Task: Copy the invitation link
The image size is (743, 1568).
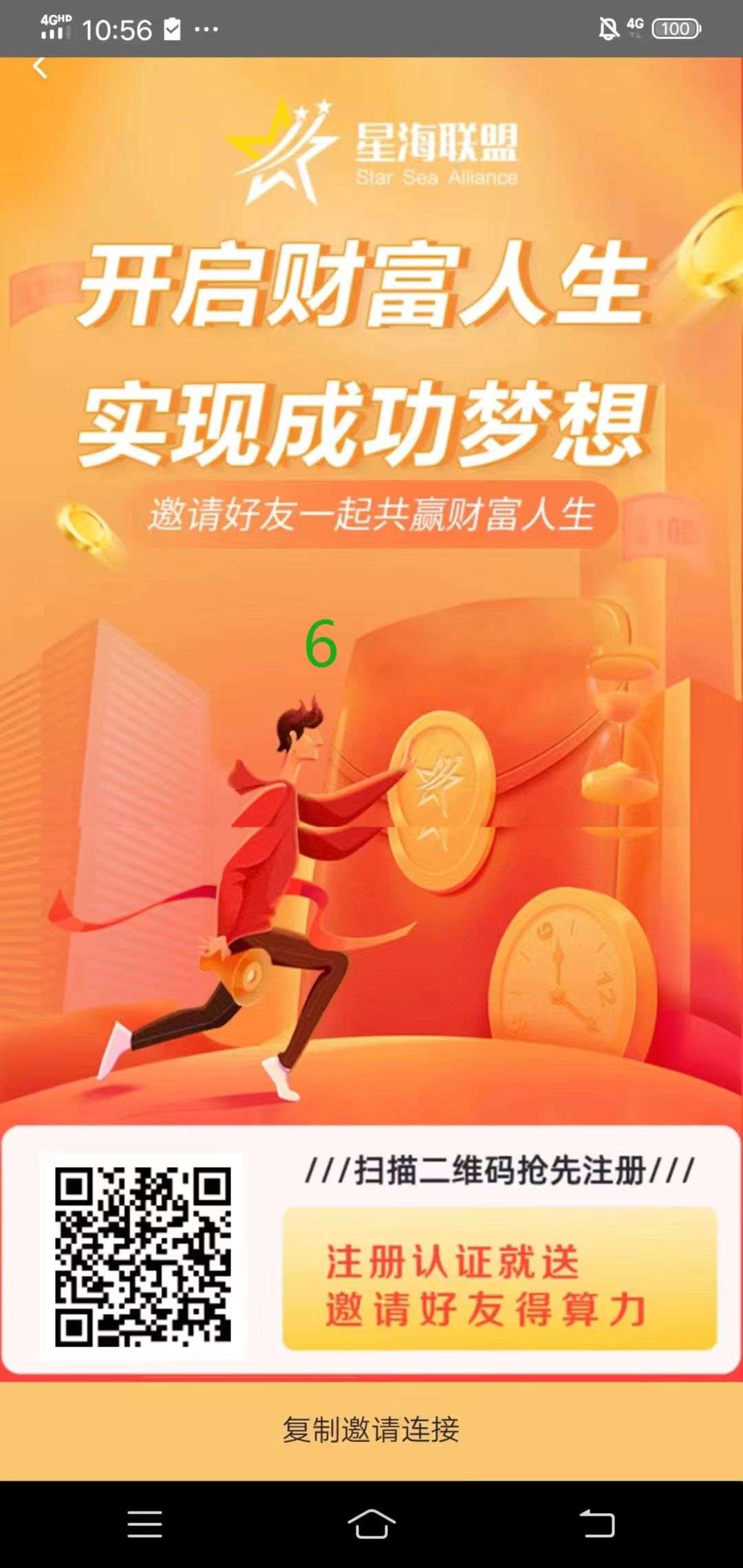Action: pyautogui.click(x=371, y=1429)
